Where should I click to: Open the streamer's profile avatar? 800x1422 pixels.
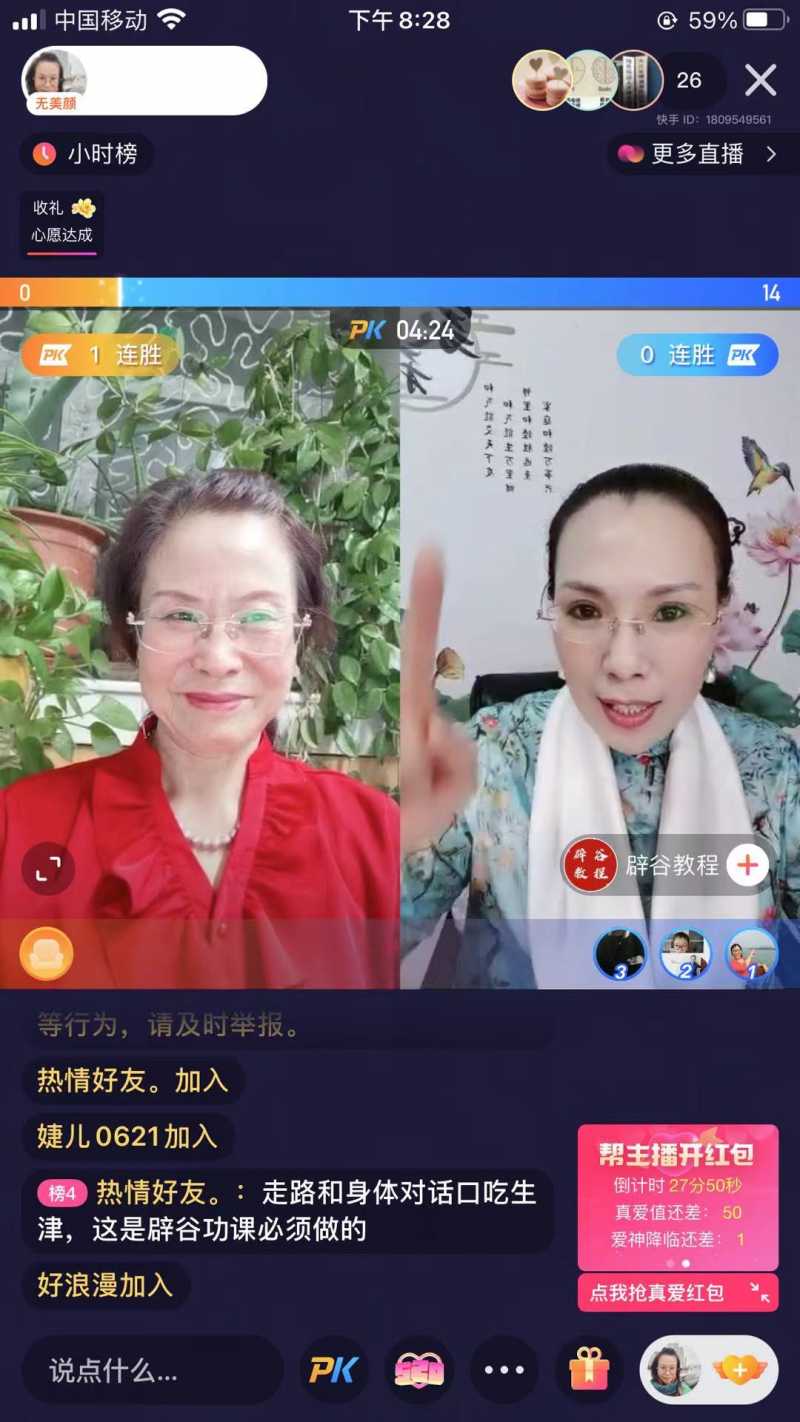56,80
